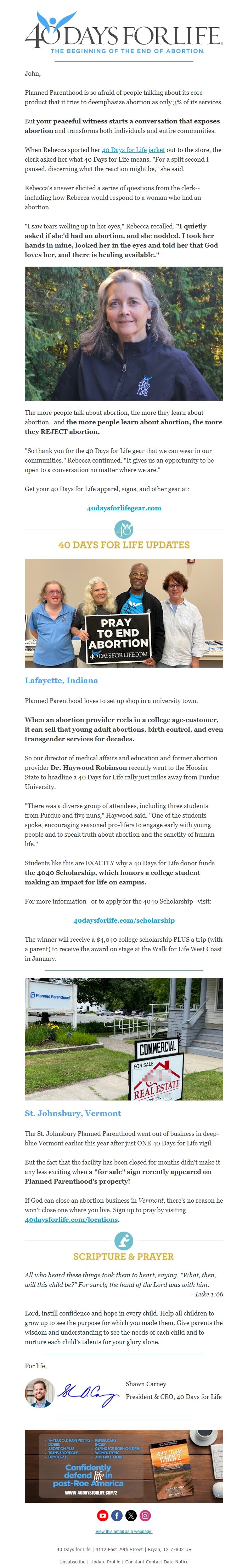The image size is (248, 1568).
Task: Open the 40 Days for Life jacket link
Action: tap(133, 149)
